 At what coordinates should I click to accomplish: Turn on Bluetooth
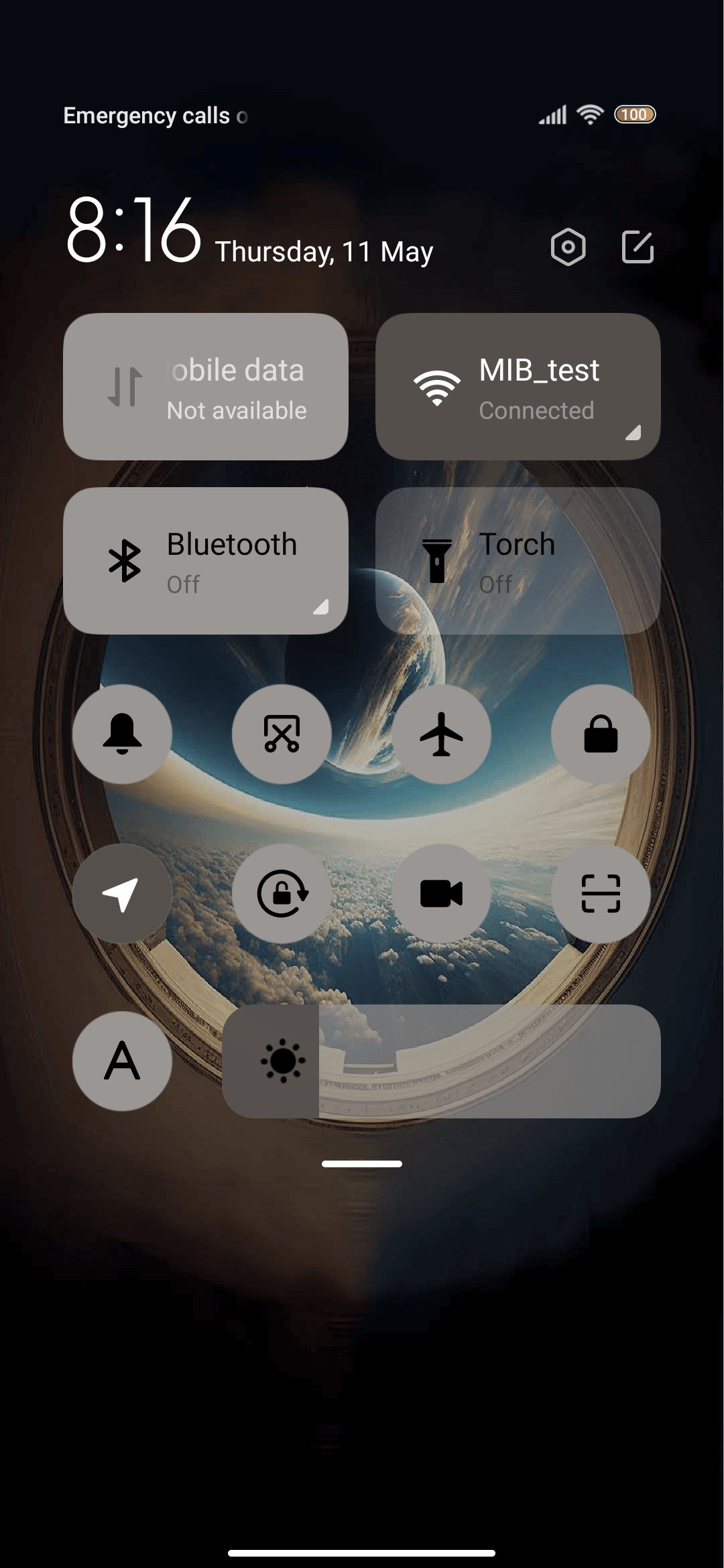[x=206, y=561]
